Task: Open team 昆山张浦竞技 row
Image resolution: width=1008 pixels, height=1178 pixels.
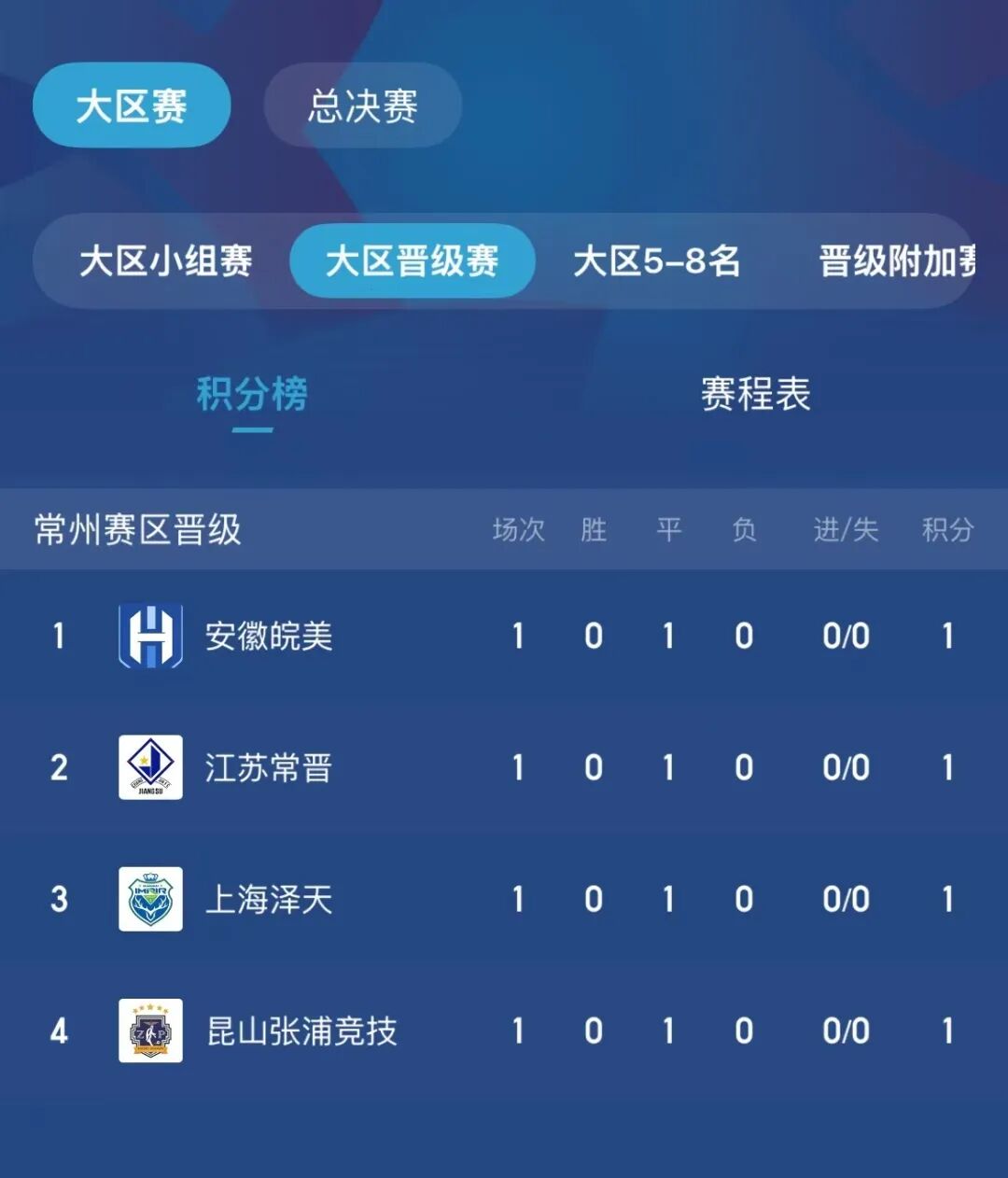Action: point(301,1031)
